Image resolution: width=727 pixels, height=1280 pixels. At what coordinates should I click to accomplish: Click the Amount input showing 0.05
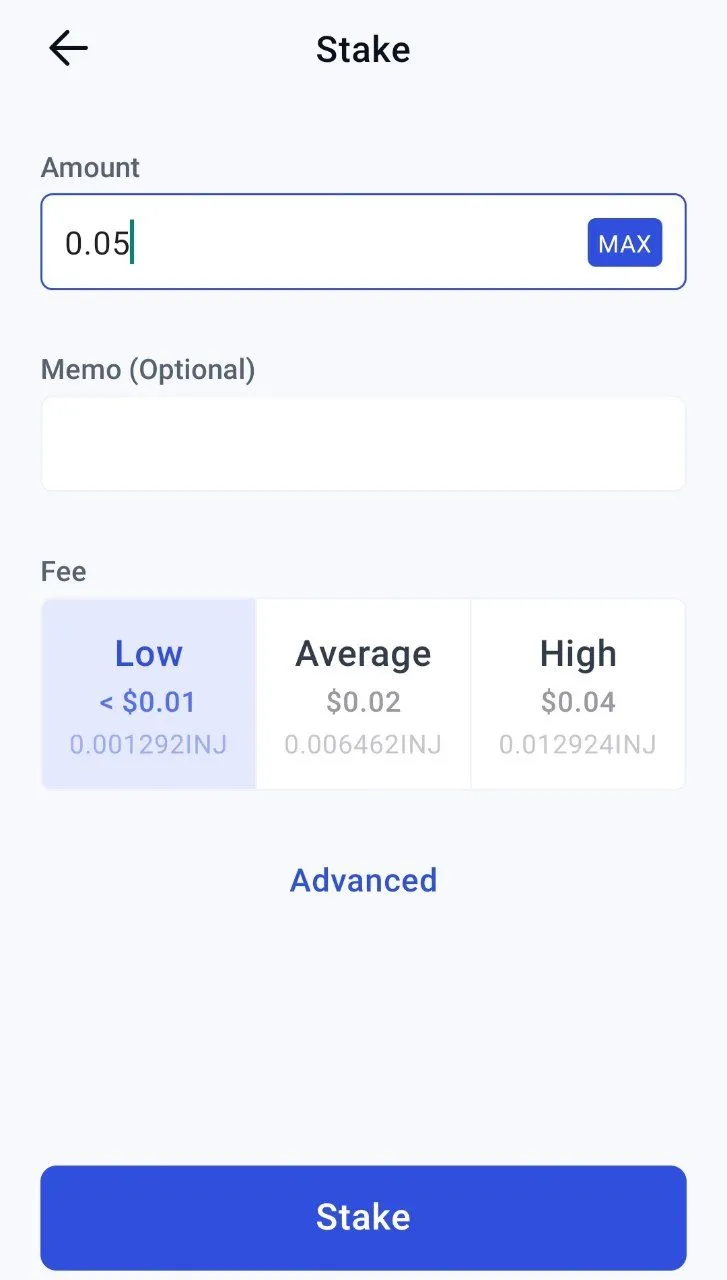point(300,241)
